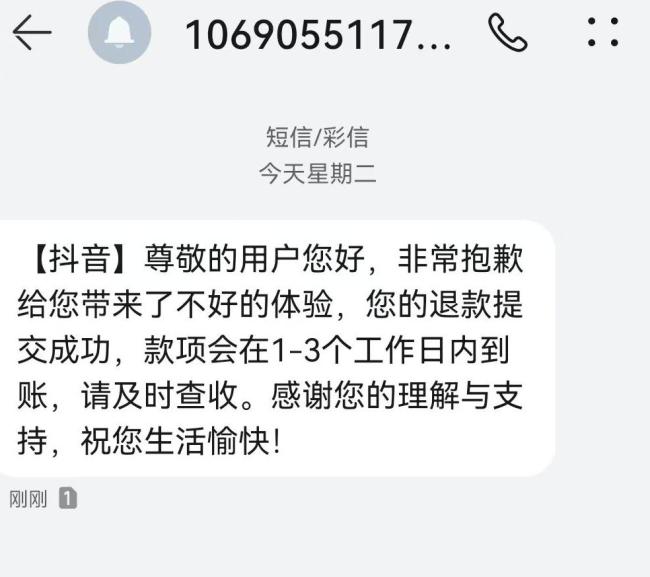Screen dimensions: 650x577
Task: Open the four-dot more options menu
Action: pos(601,34)
